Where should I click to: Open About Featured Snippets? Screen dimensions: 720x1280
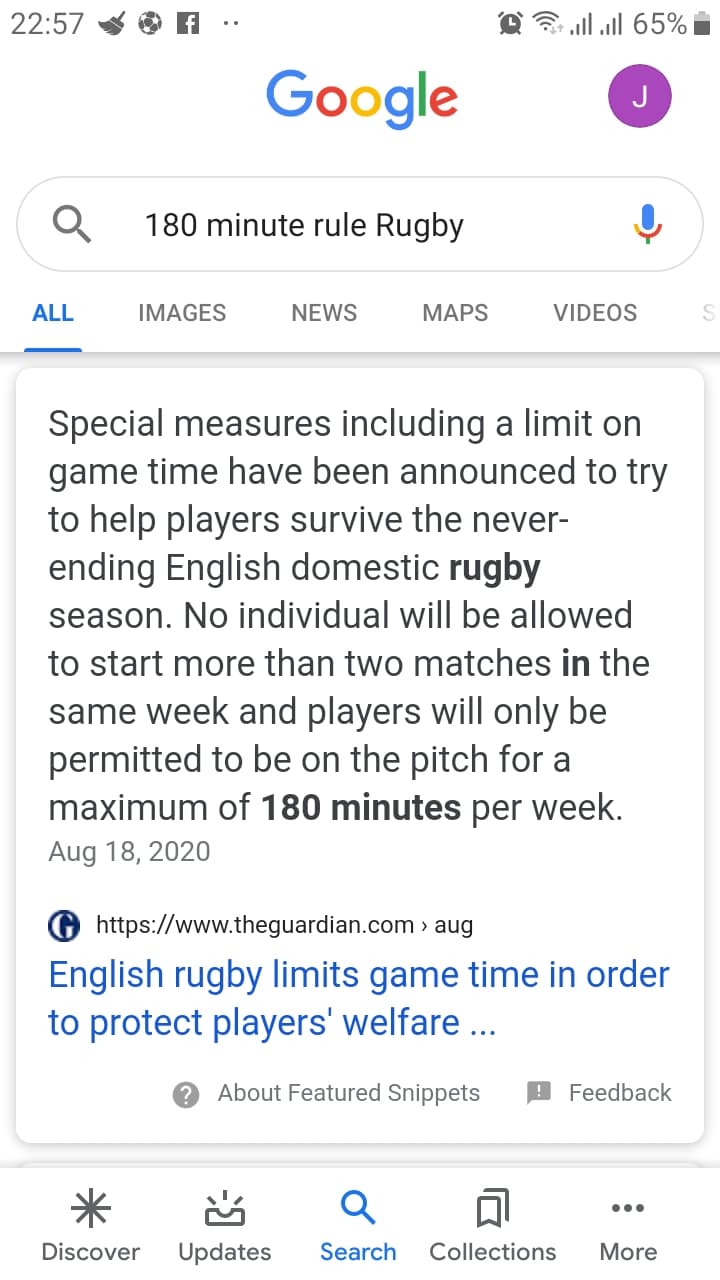(x=326, y=1094)
